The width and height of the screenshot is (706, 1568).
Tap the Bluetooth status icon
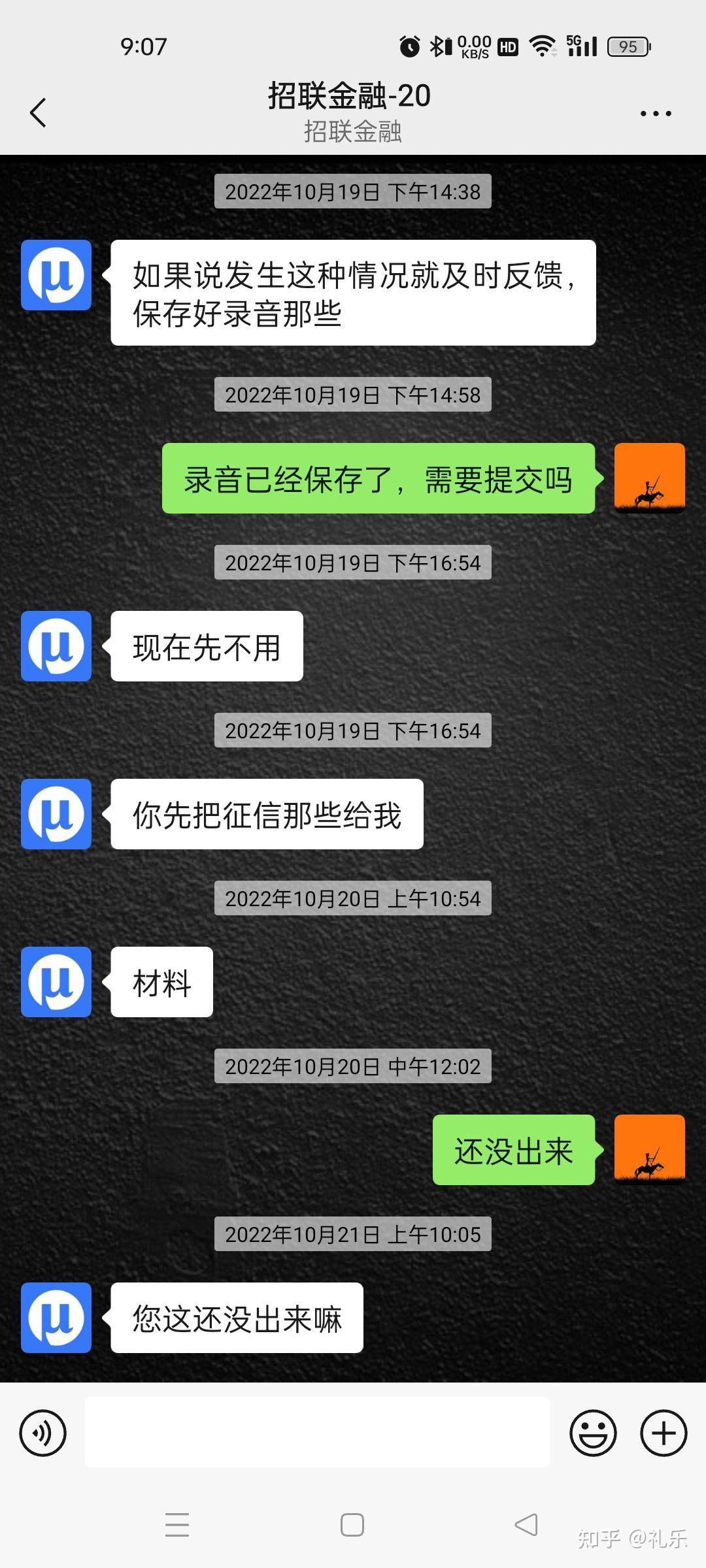pos(437,46)
